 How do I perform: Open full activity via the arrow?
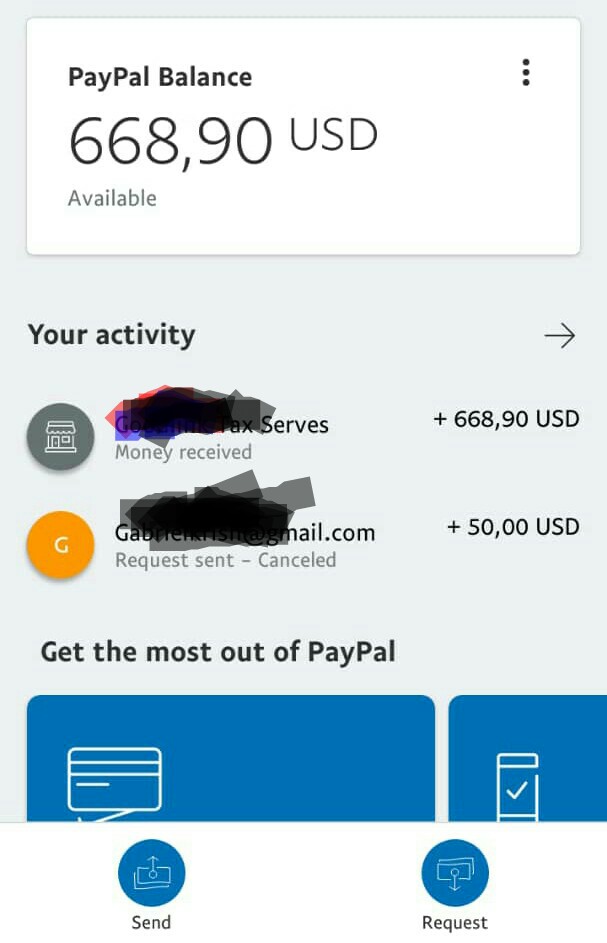559,336
